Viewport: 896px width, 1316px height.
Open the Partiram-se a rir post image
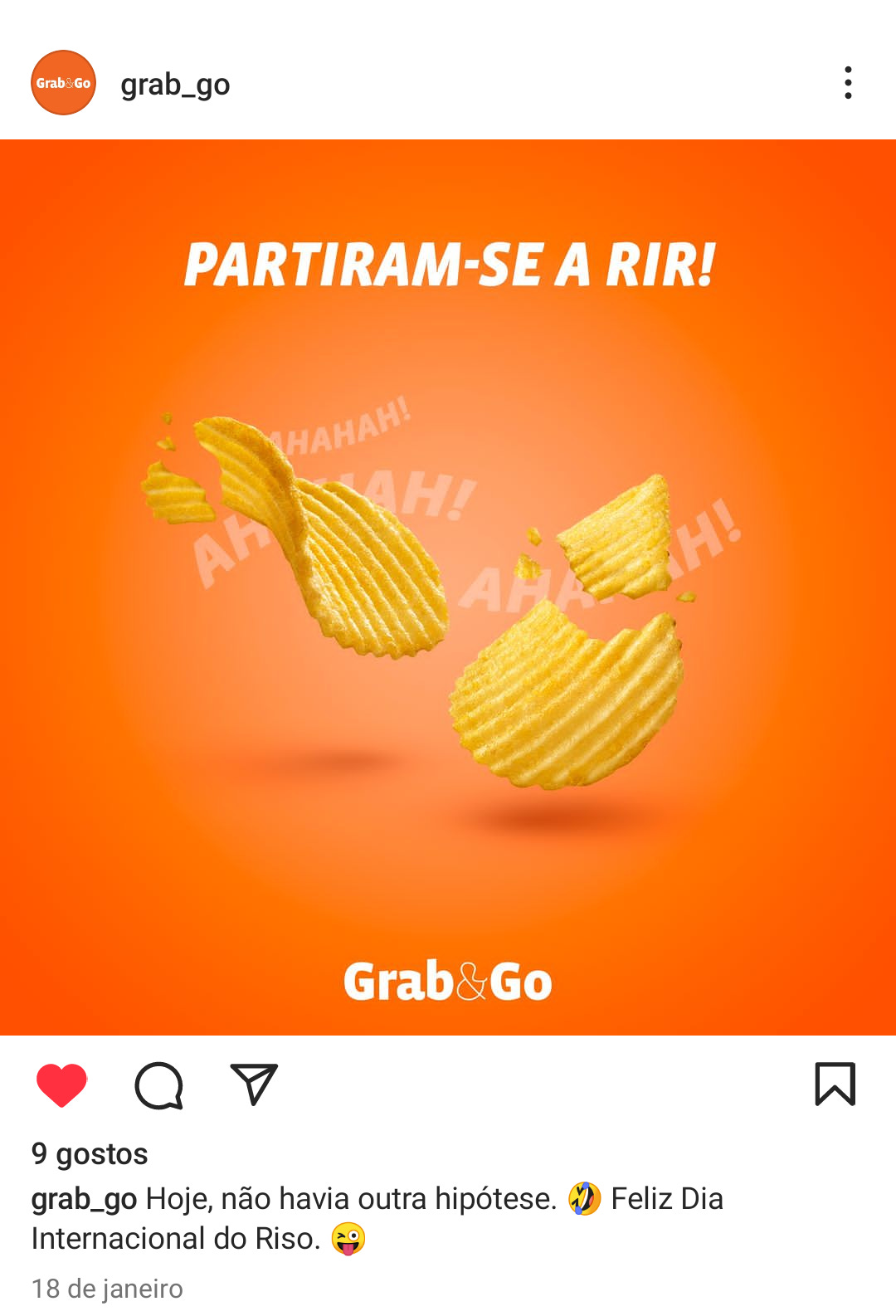[x=448, y=587]
